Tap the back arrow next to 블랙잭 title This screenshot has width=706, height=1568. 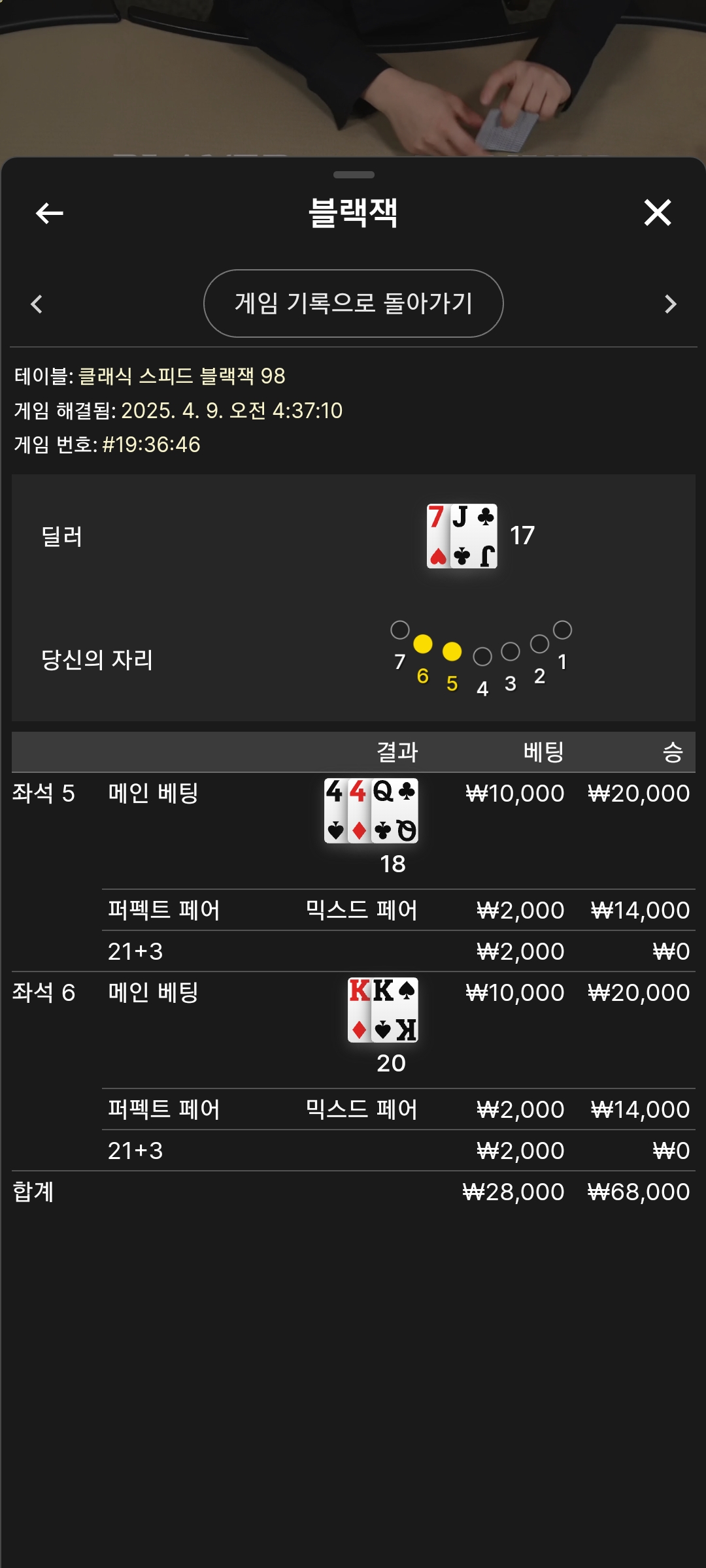pyautogui.click(x=49, y=213)
